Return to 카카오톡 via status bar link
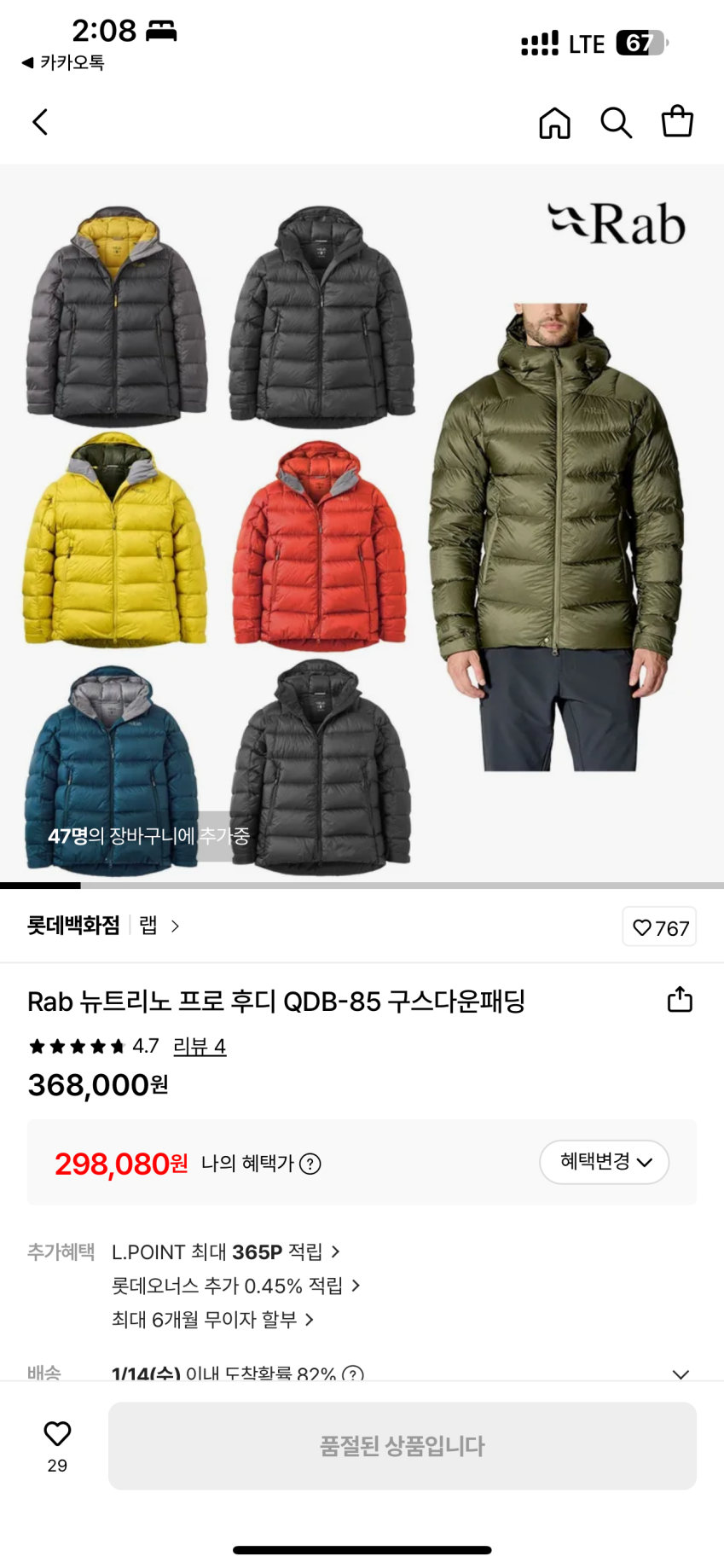Image resolution: width=724 pixels, height=1568 pixels. [x=63, y=62]
